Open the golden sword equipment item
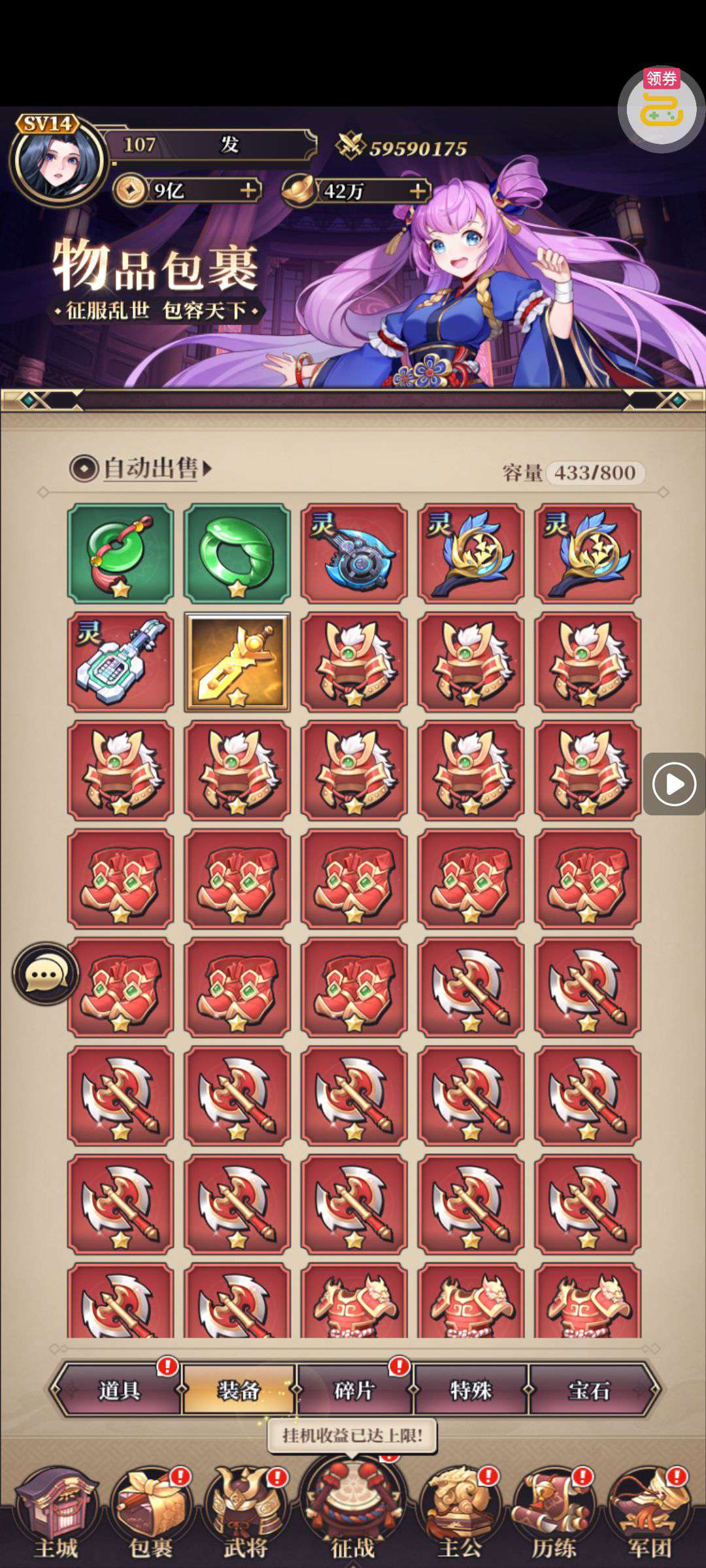The height and width of the screenshot is (1568, 706). tap(237, 661)
